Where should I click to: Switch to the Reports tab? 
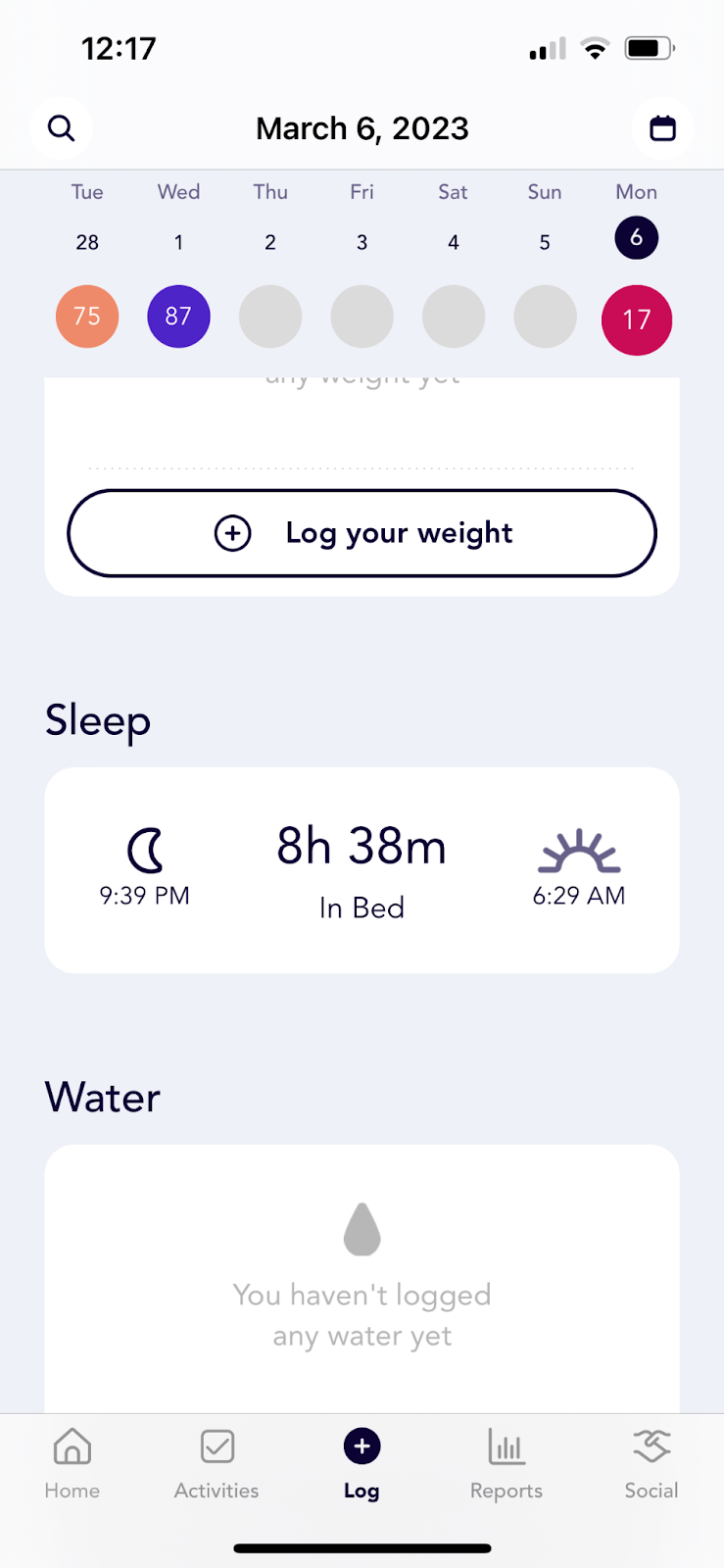coord(507,1464)
